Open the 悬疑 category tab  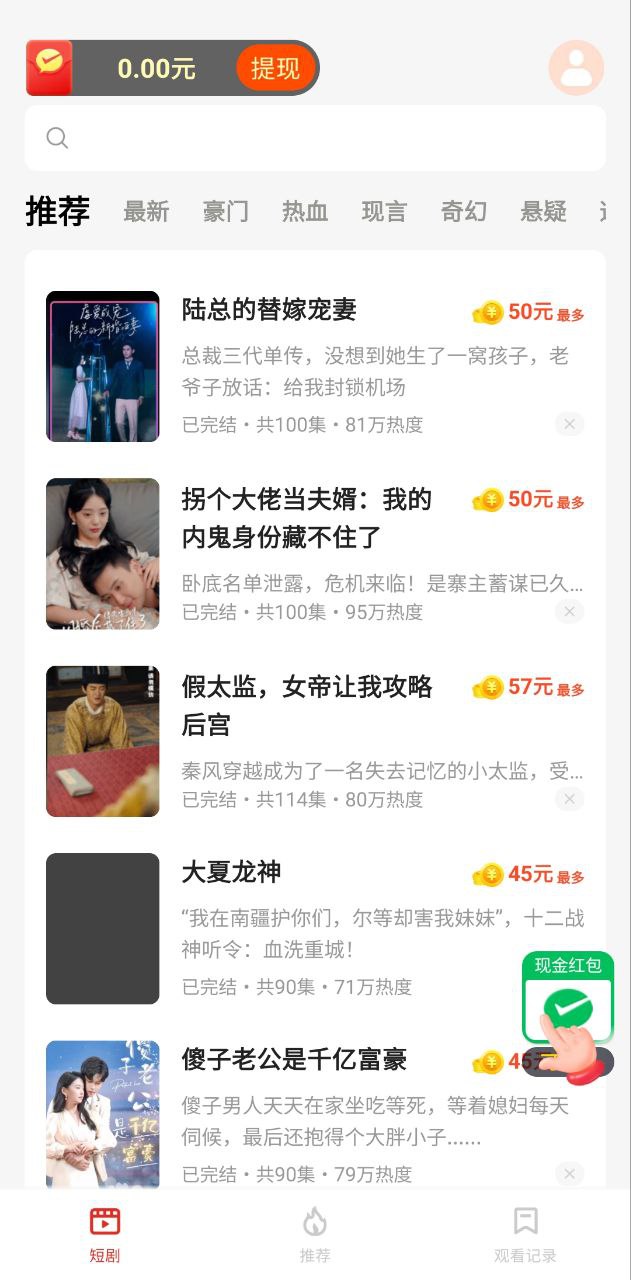click(x=543, y=211)
